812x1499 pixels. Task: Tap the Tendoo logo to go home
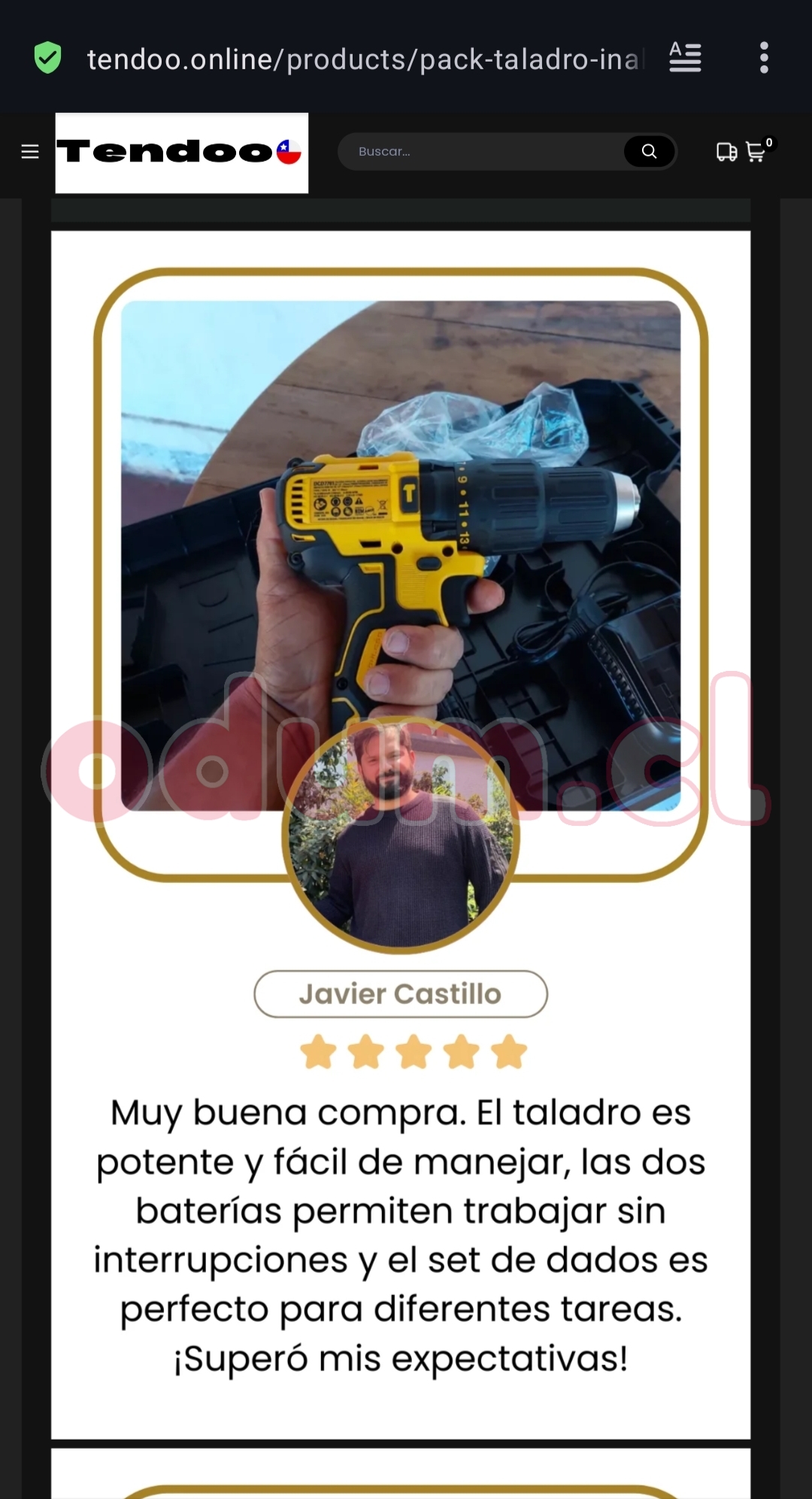[x=181, y=153]
